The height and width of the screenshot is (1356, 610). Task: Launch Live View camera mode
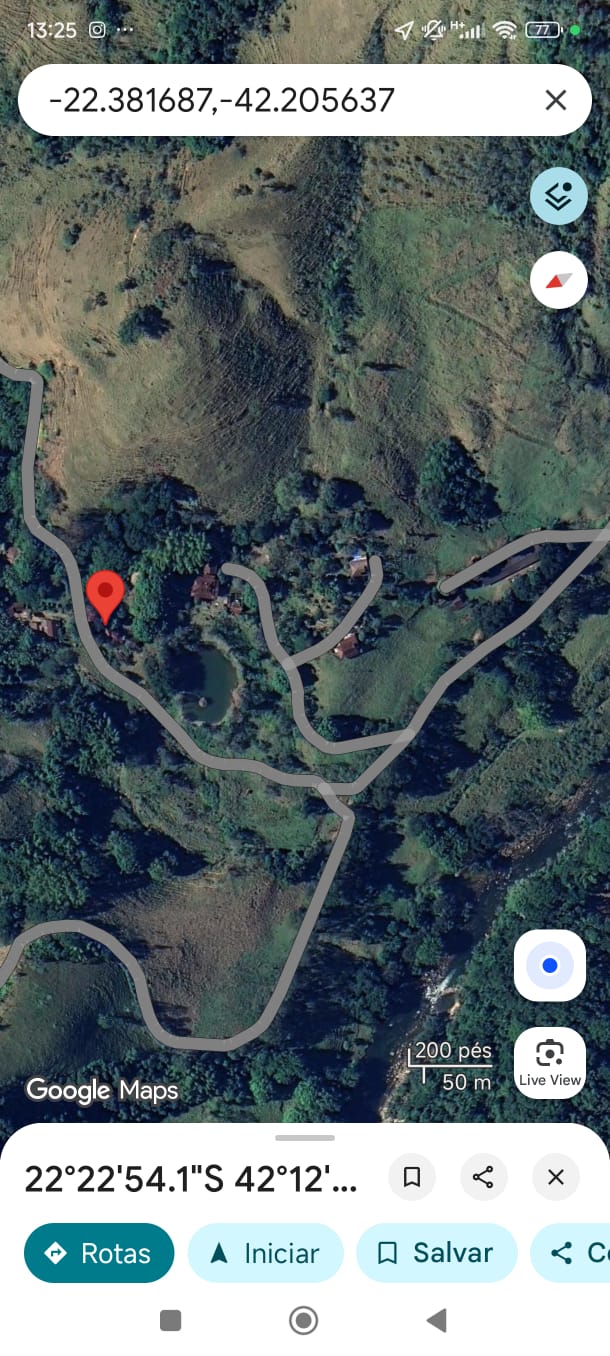click(549, 1062)
